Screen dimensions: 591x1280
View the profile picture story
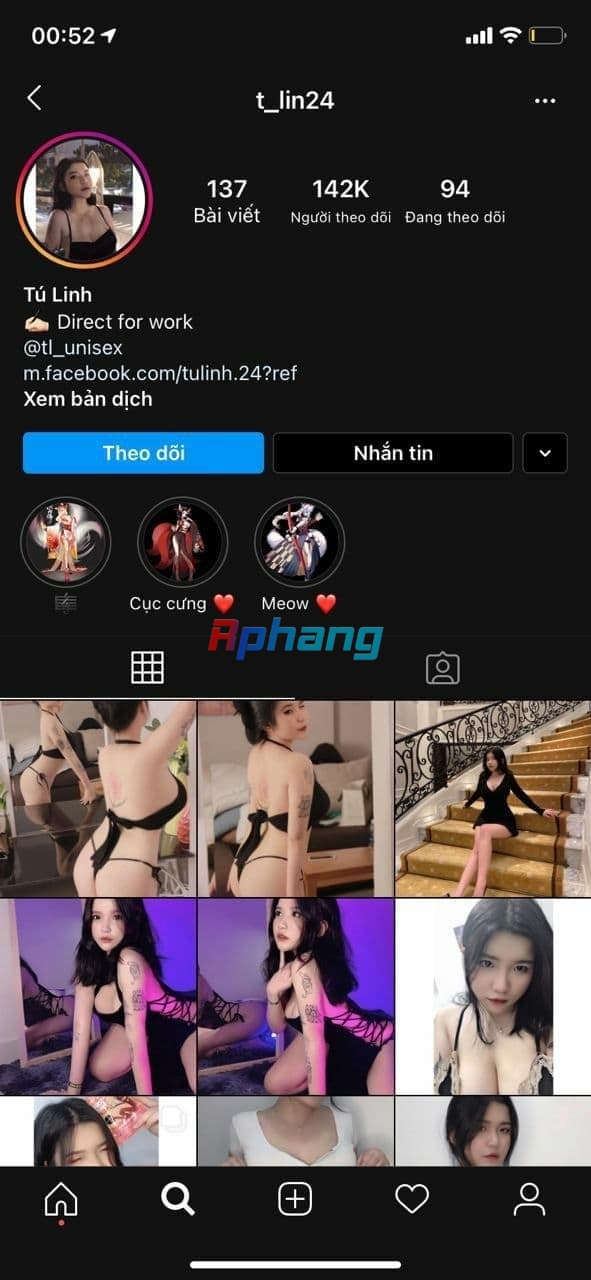tap(84, 200)
